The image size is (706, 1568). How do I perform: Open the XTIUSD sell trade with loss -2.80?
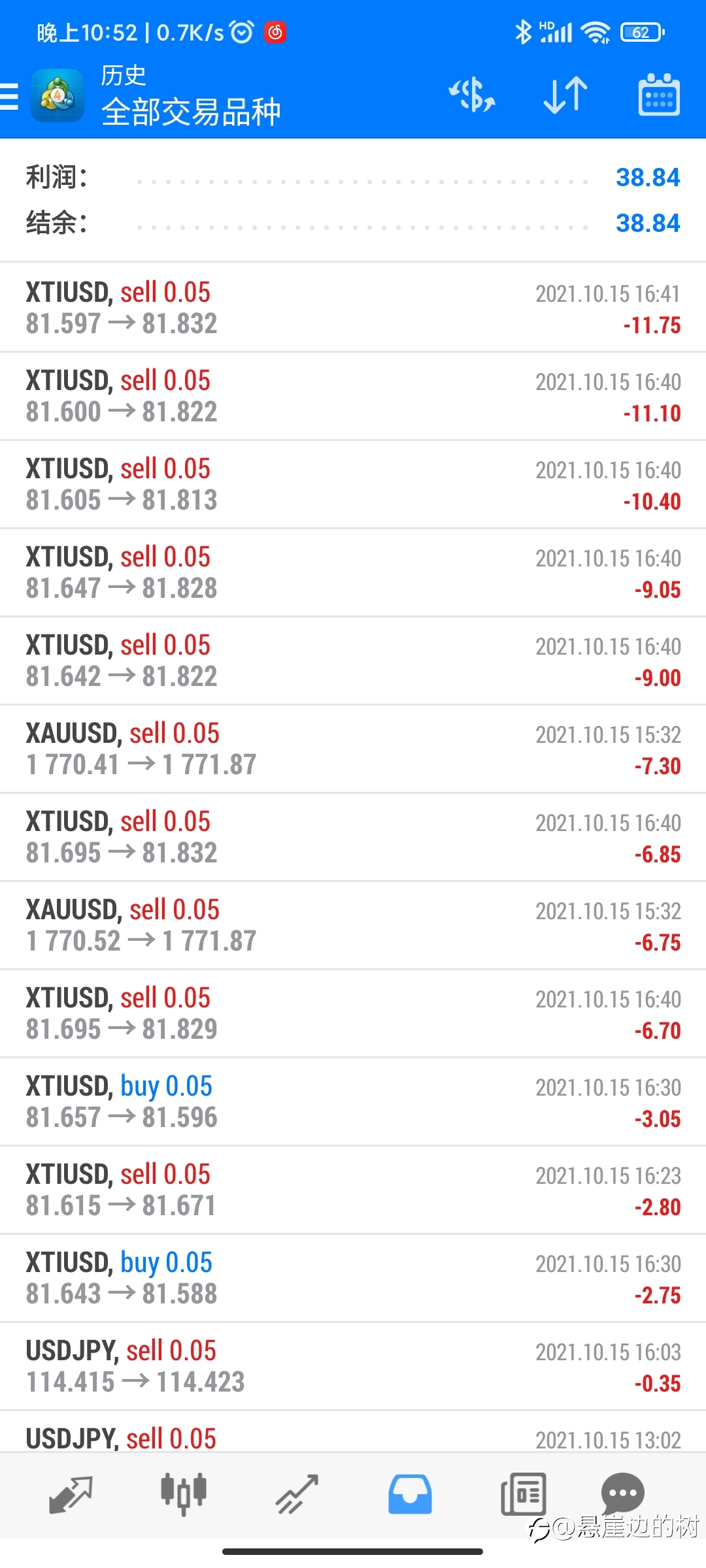[x=353, y=1190]
